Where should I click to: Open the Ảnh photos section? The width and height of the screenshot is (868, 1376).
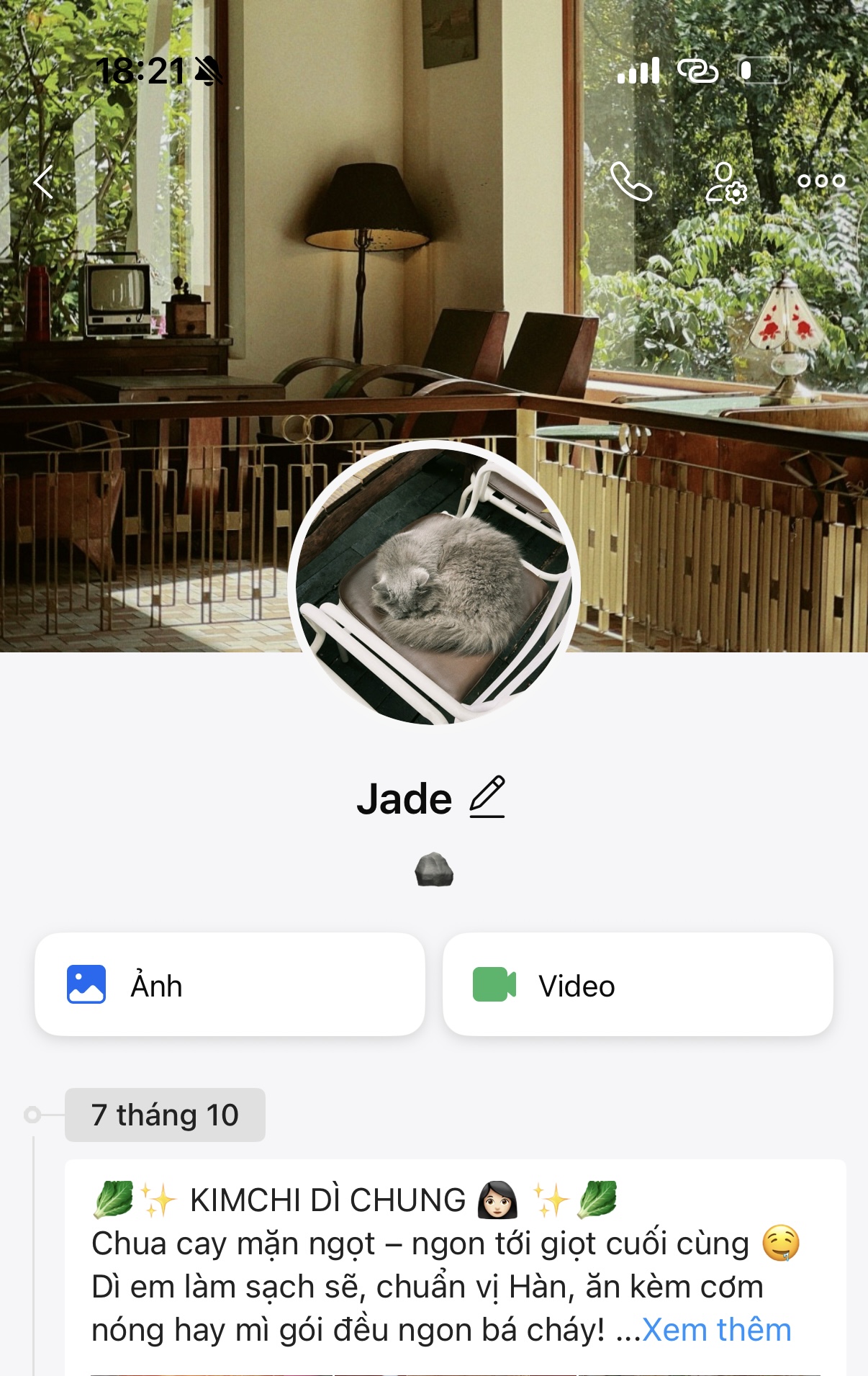point(230,984)
